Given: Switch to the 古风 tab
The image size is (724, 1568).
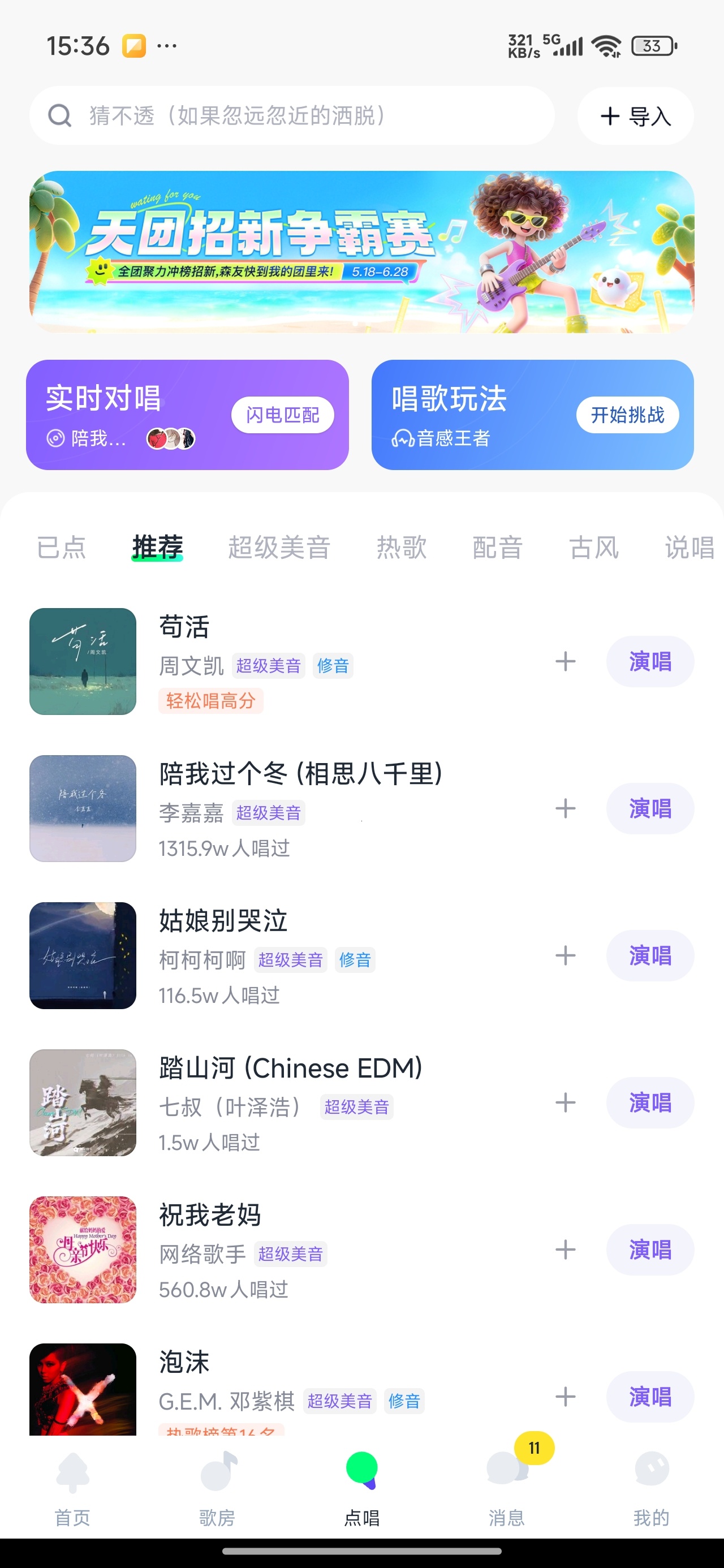Looking at the screenshot, I should tap(594, 547).
